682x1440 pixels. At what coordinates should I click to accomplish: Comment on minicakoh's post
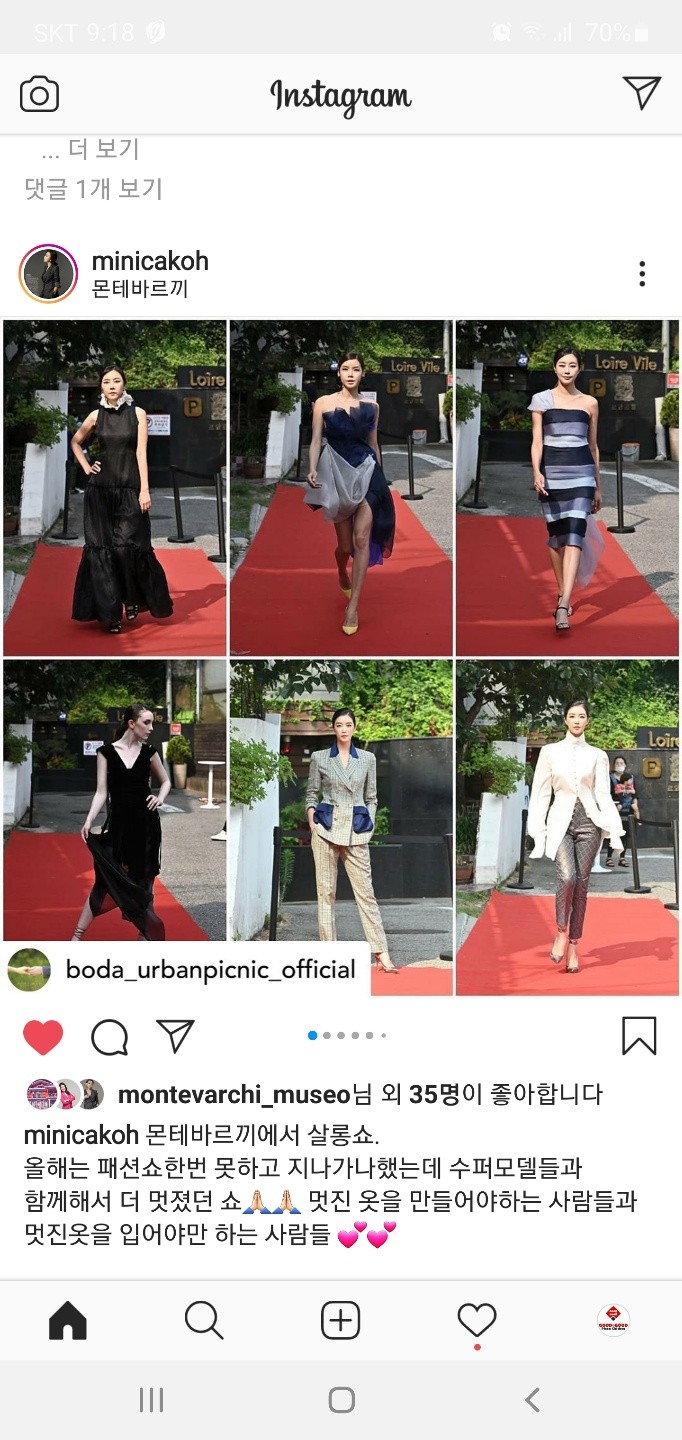point(109,1037)
